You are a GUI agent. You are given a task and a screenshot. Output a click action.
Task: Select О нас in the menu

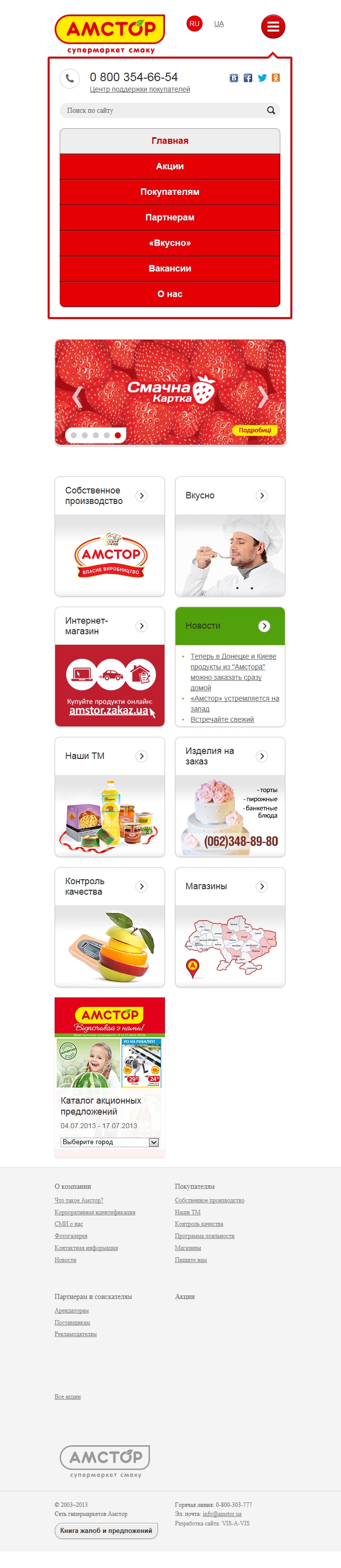coord(170,294)
